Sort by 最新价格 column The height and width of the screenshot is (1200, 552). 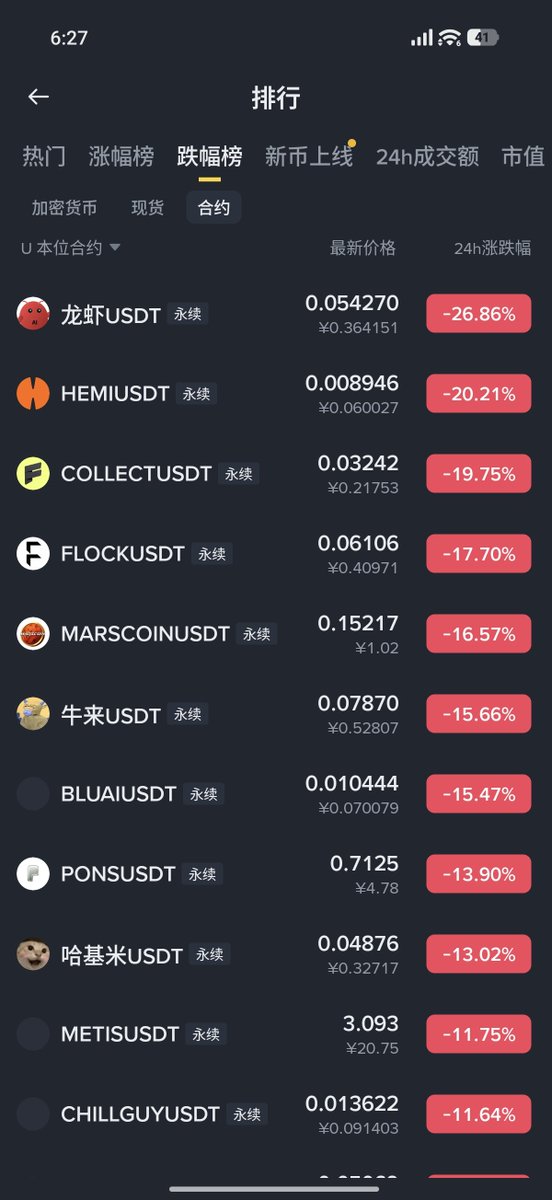[x=363, y=248]
